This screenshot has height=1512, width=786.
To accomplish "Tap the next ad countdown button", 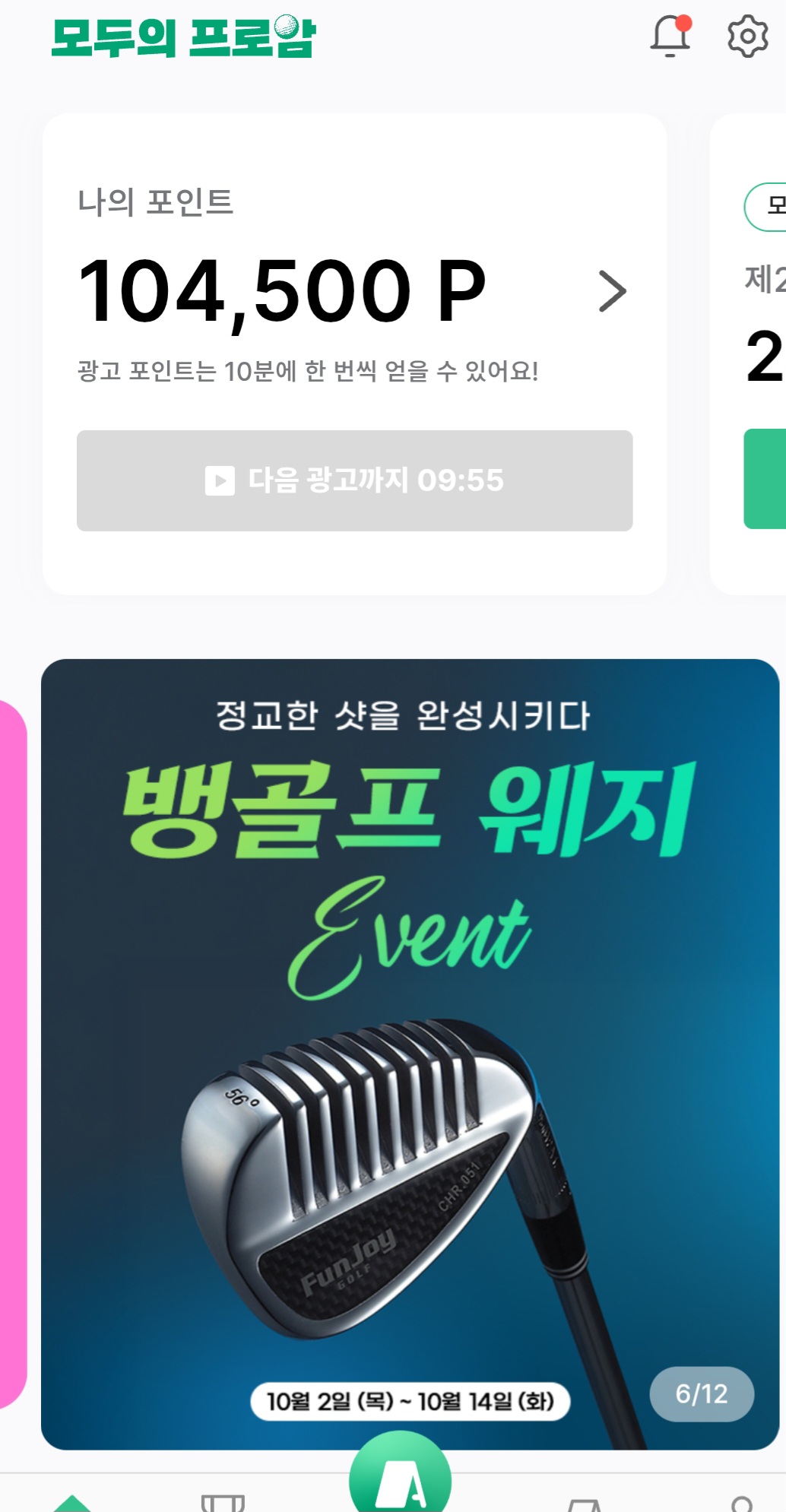I will click(x=354, y=480).
